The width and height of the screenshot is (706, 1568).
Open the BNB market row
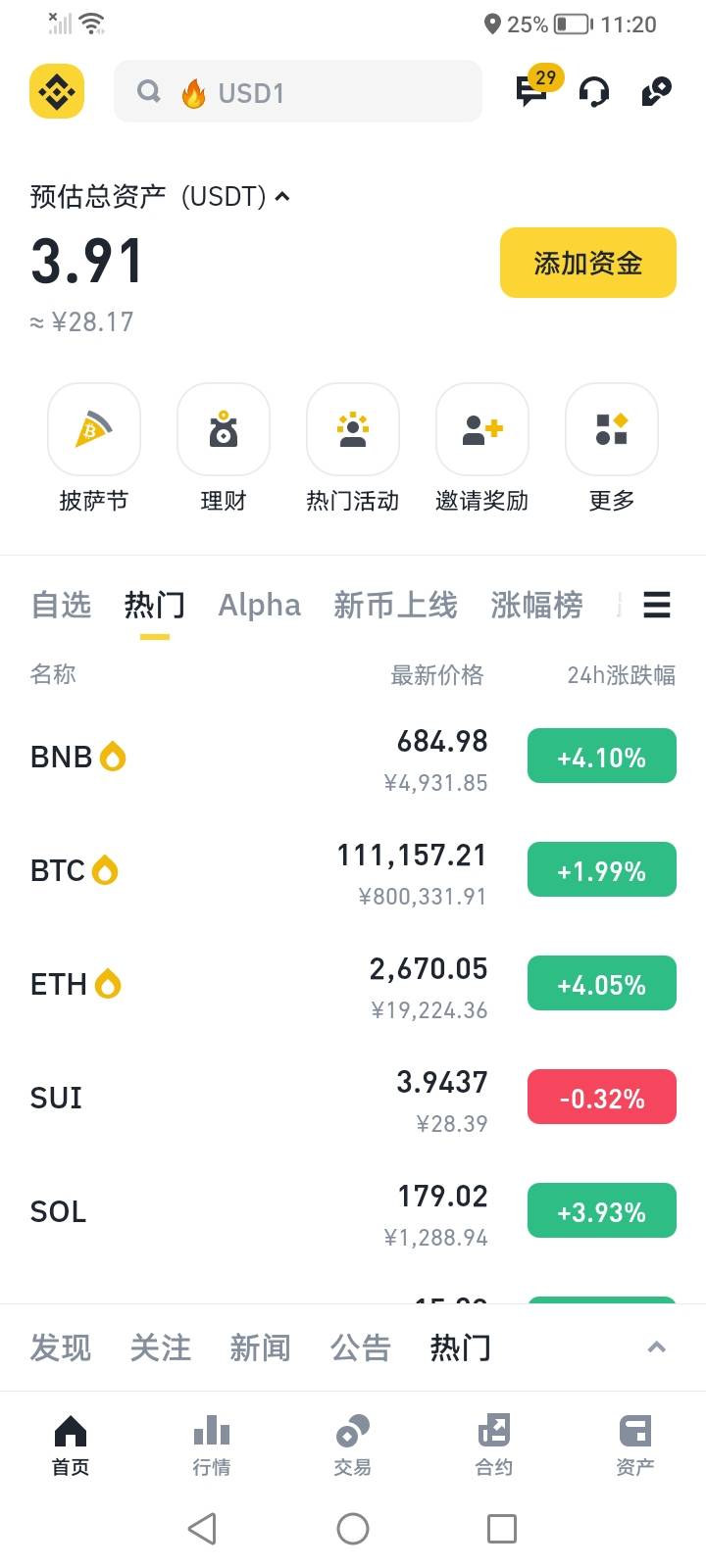pyautogui.click(x=353, y=758)
